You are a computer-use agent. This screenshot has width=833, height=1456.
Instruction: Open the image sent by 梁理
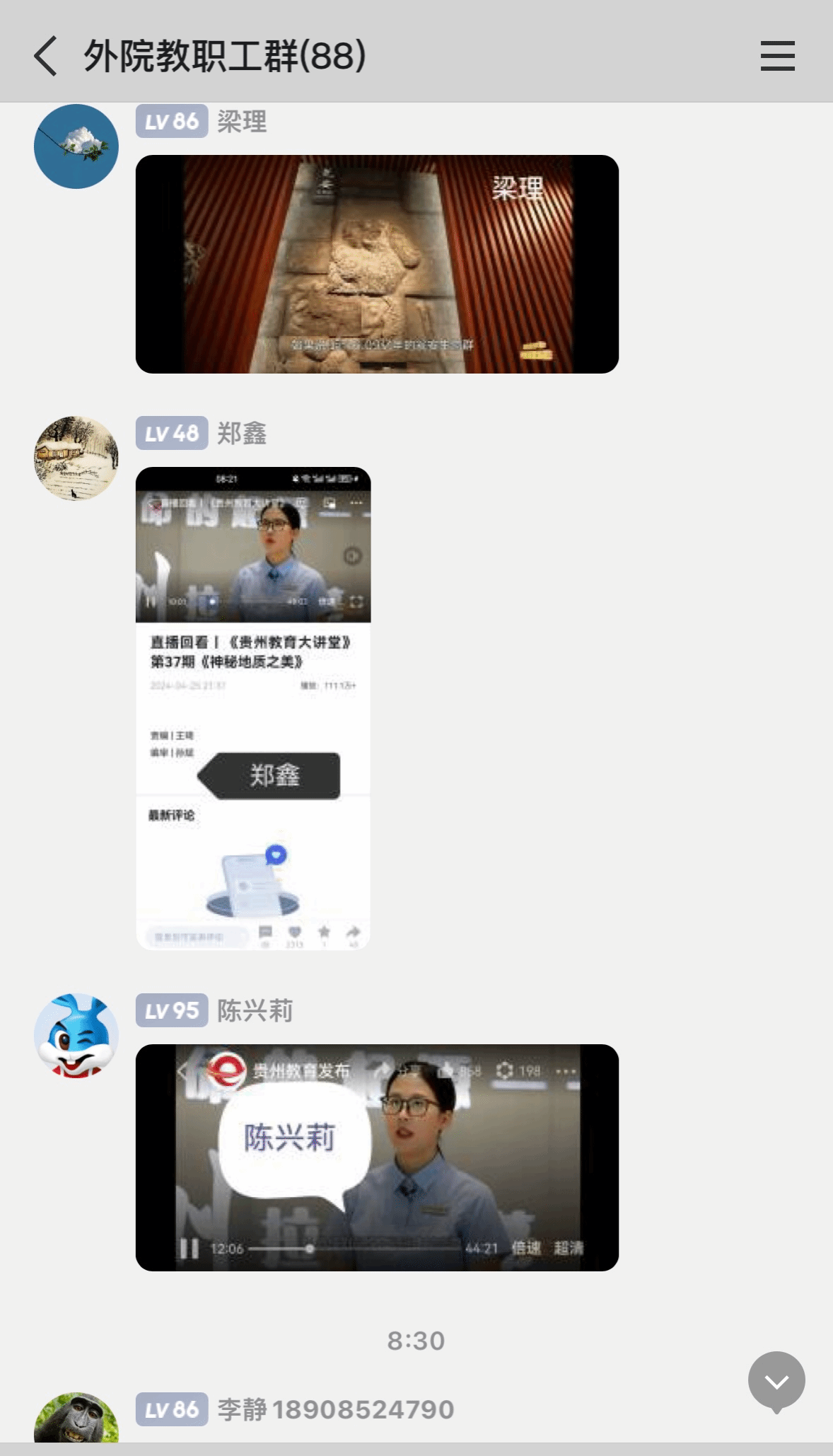(x=377, y=264)
